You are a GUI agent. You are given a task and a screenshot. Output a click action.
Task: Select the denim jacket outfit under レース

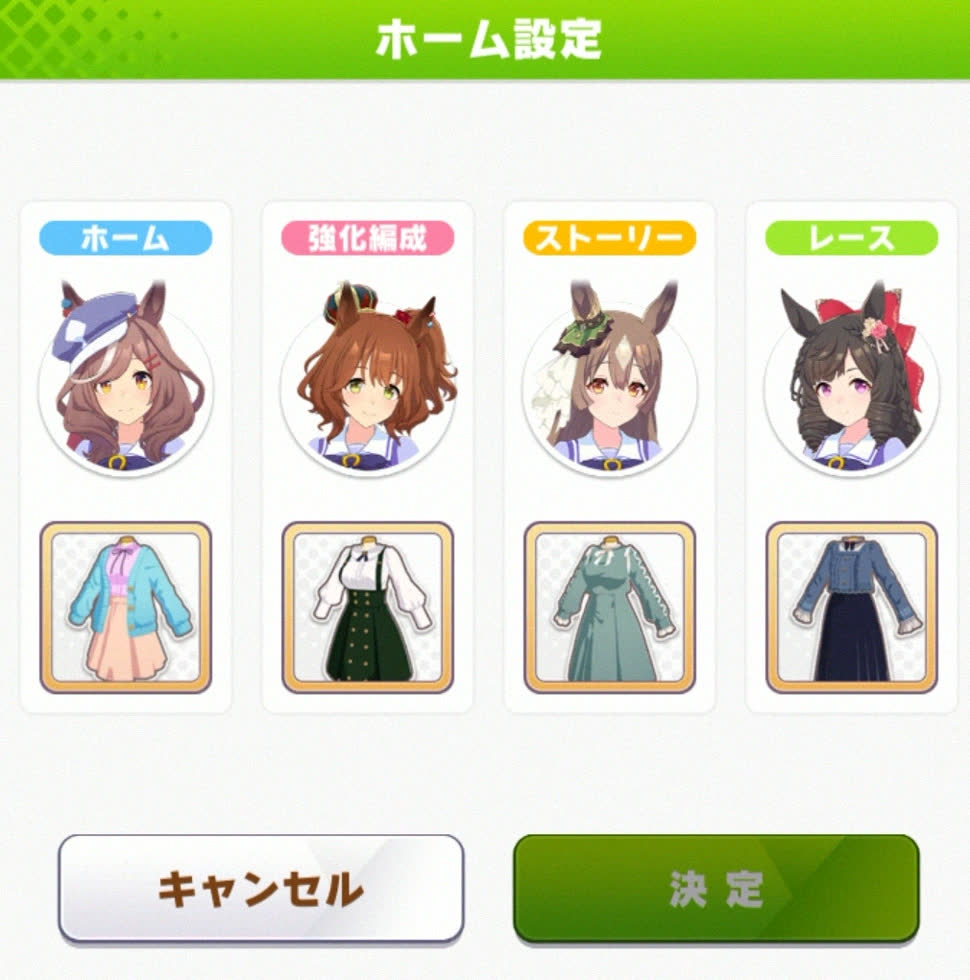click(x=851, y=607)
